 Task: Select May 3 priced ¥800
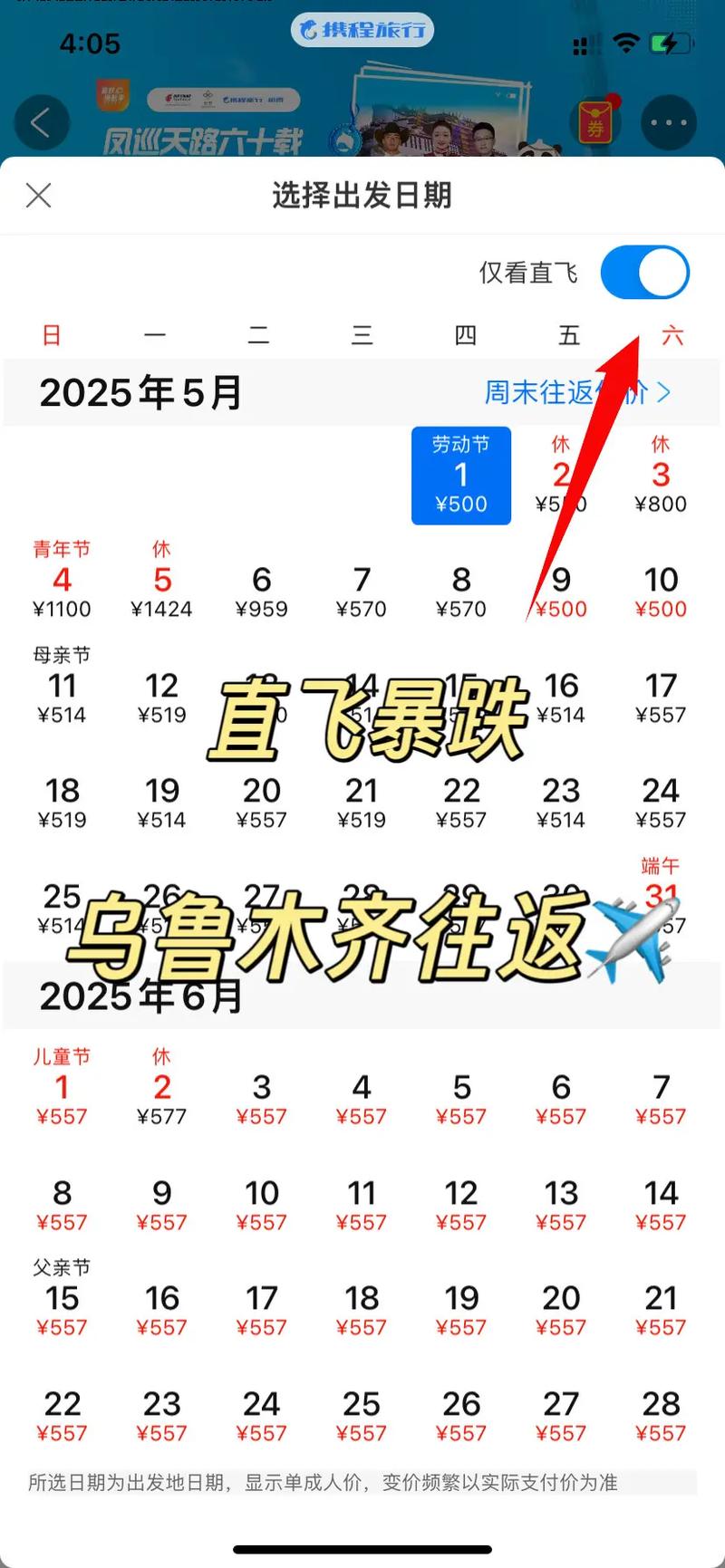tap(660, 476)
